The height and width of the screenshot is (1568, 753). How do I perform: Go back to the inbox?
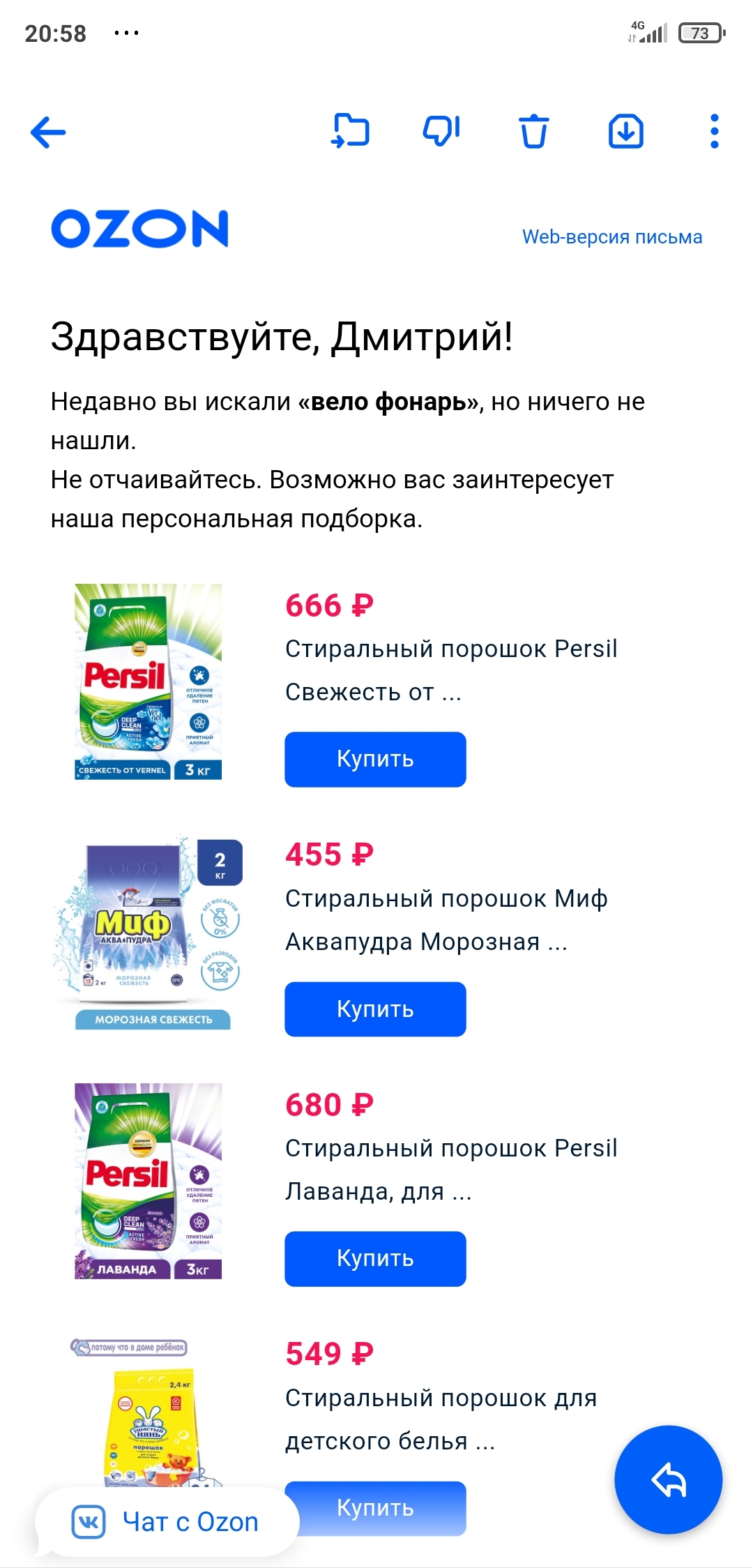[x=48, y=132]
